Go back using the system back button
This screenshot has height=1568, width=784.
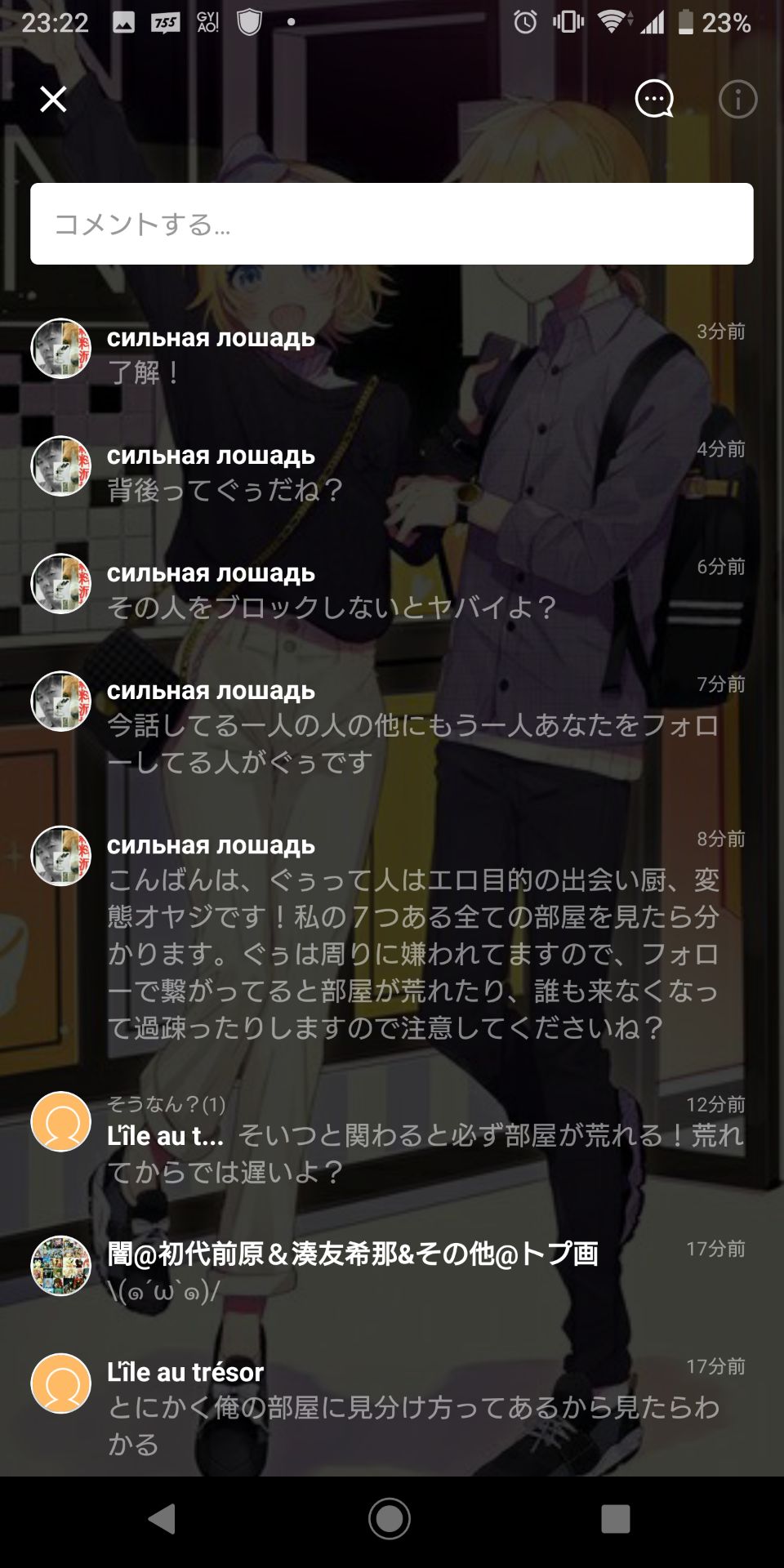[162, 1519]
